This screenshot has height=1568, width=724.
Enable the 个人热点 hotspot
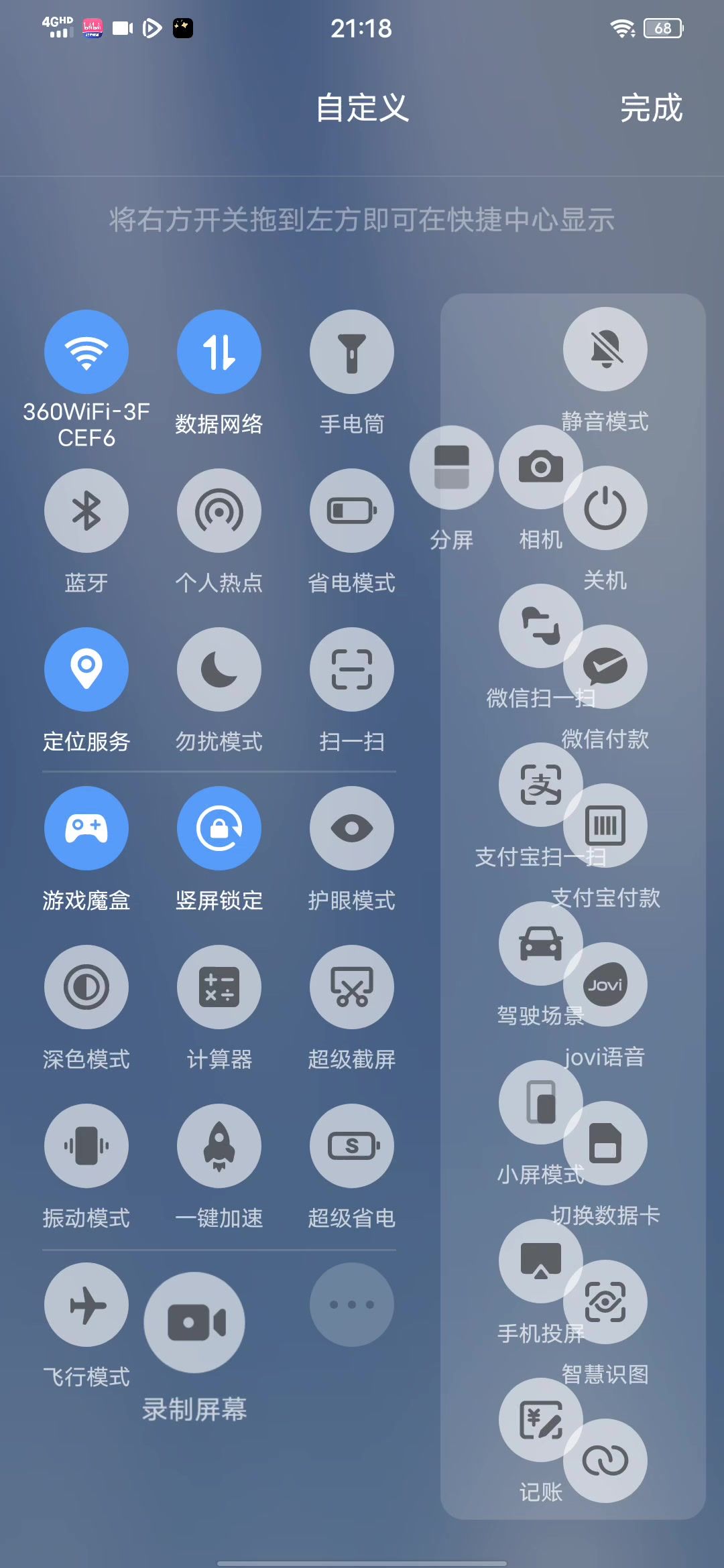[219, 511]
